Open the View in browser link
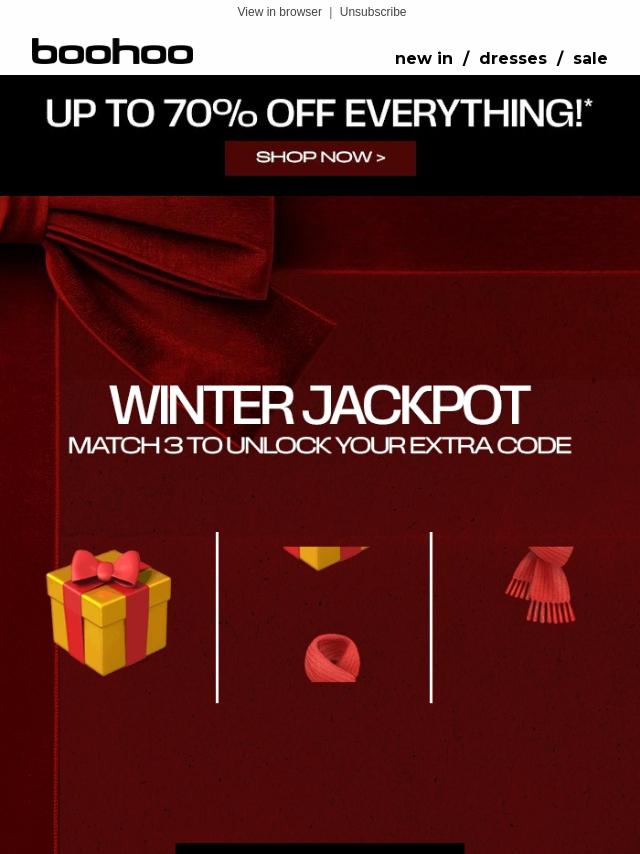The width and height of the screenshot is (640, 854). [279, 12]
